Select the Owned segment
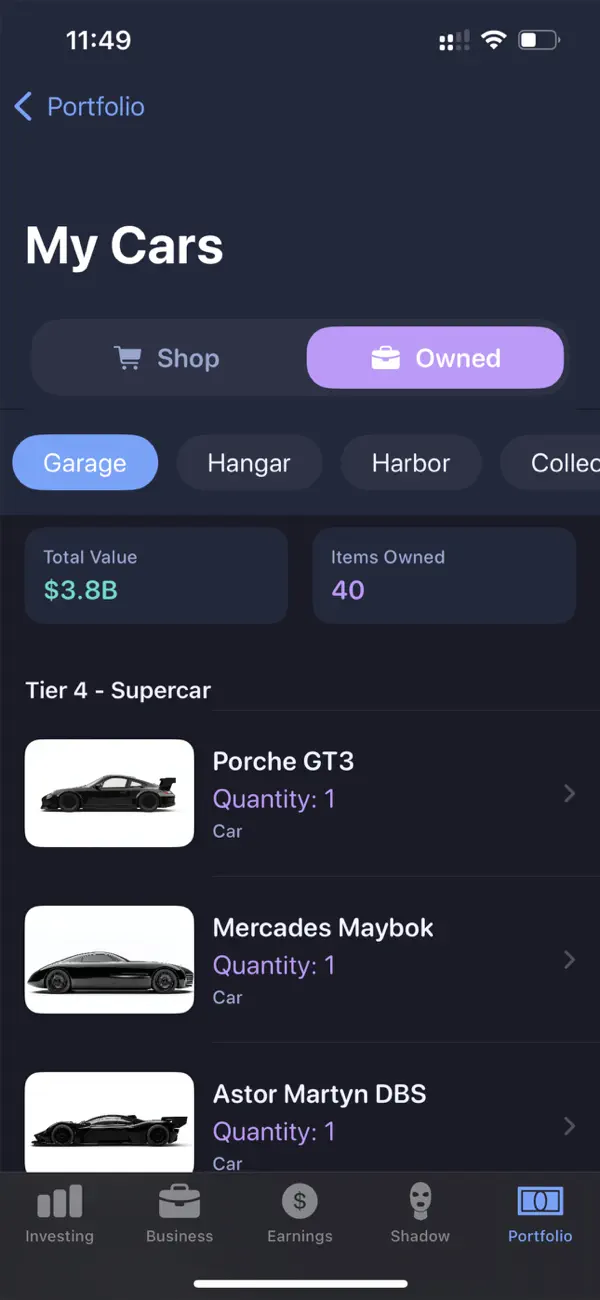 pyautogui.click(x=435, y=358)
